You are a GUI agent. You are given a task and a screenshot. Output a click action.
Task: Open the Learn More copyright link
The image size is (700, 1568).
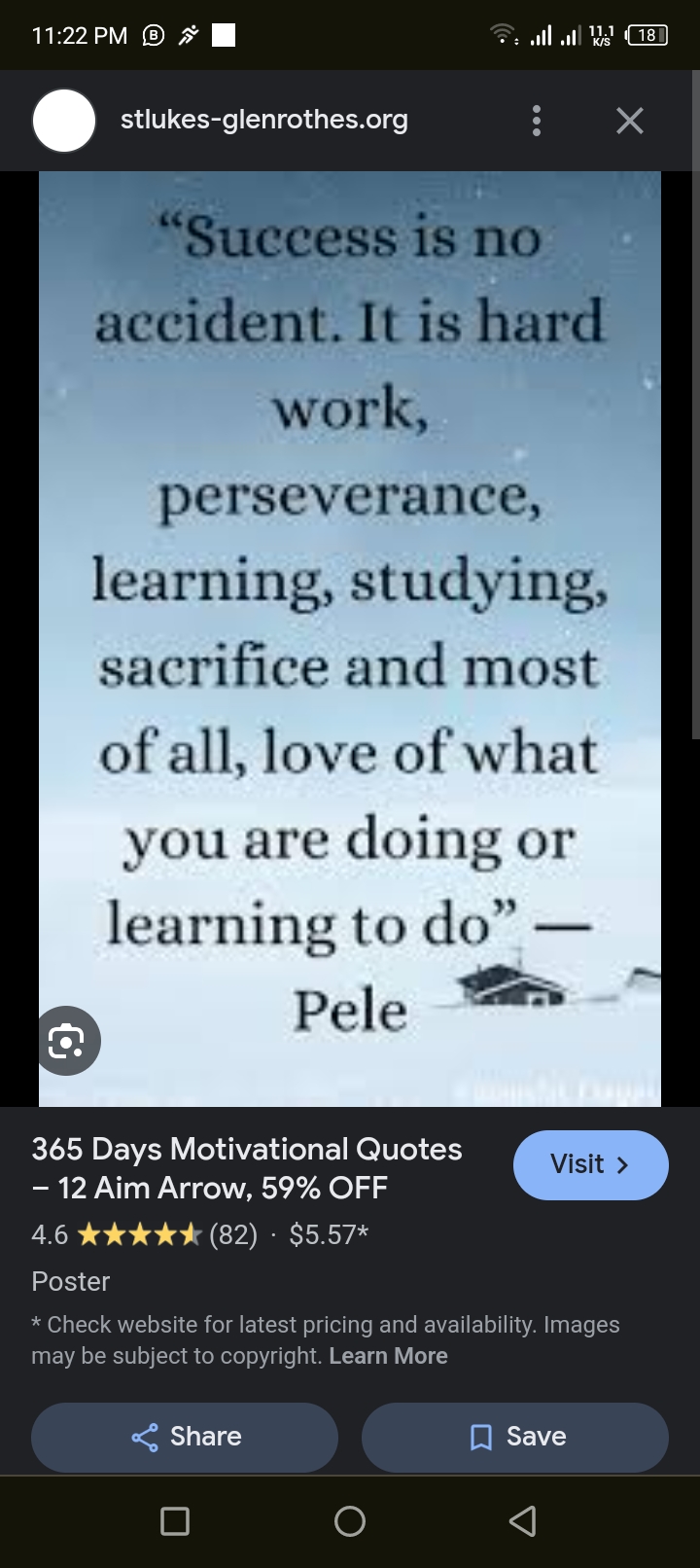click(388, 1356)
